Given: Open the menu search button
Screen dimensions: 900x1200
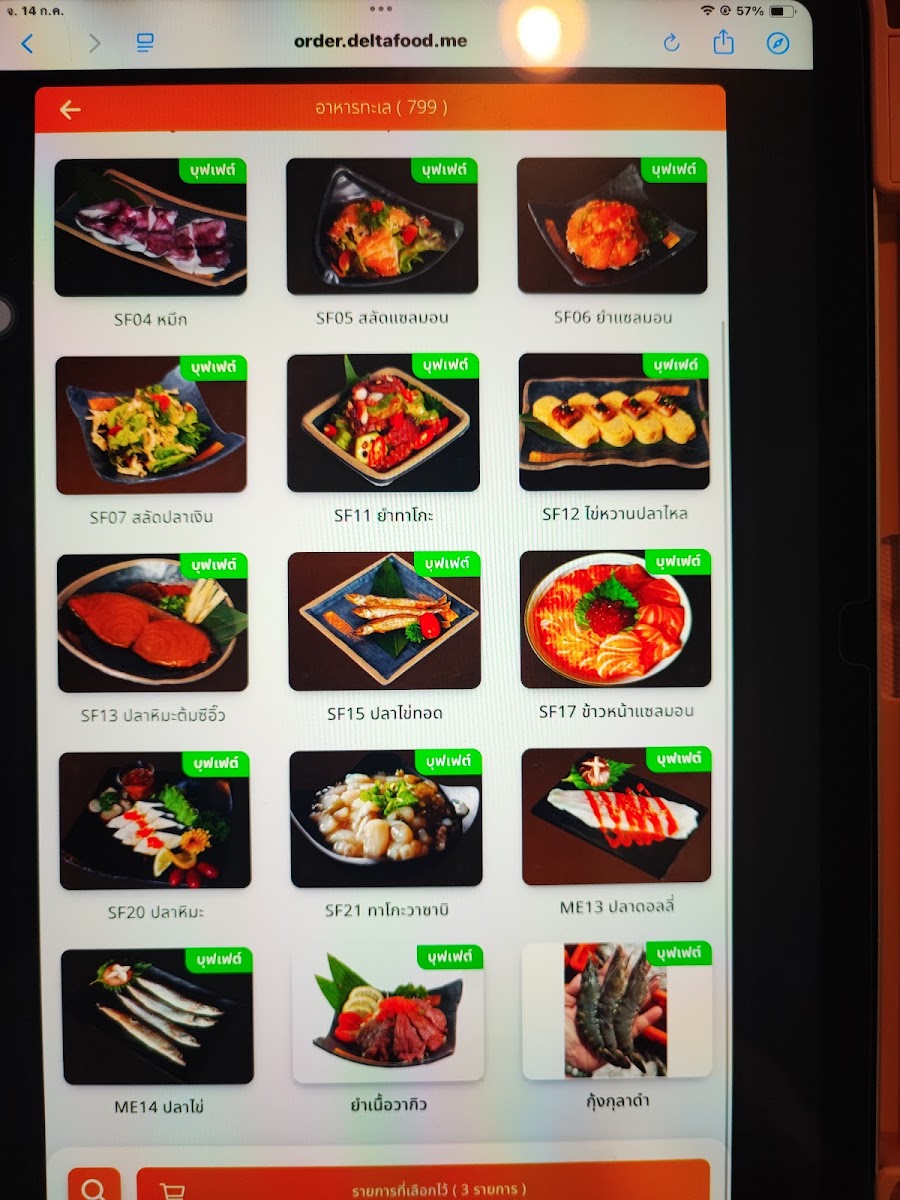Looking at the screenshot, I should point(94,1186).
